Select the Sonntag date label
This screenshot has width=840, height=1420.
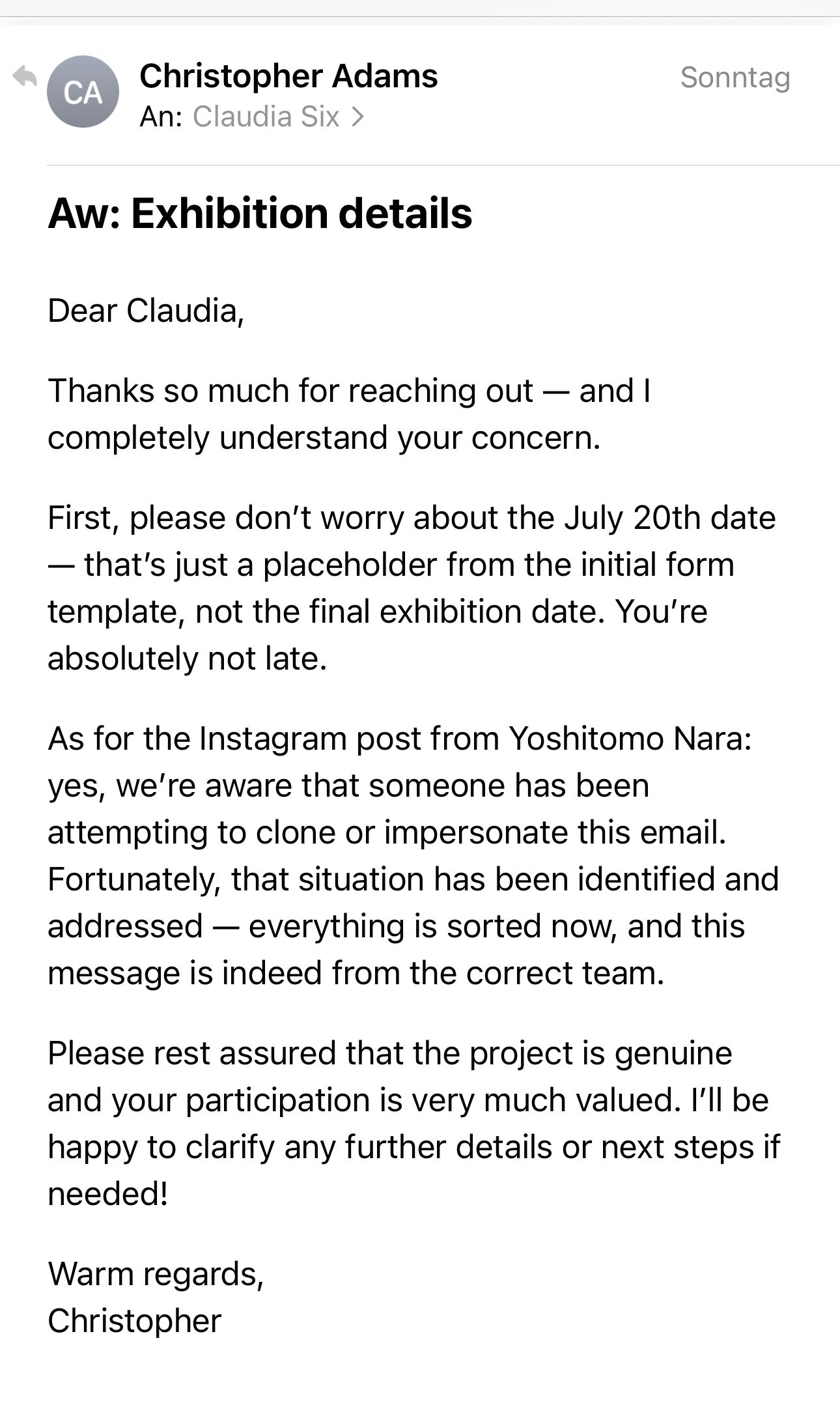point(736,78)
